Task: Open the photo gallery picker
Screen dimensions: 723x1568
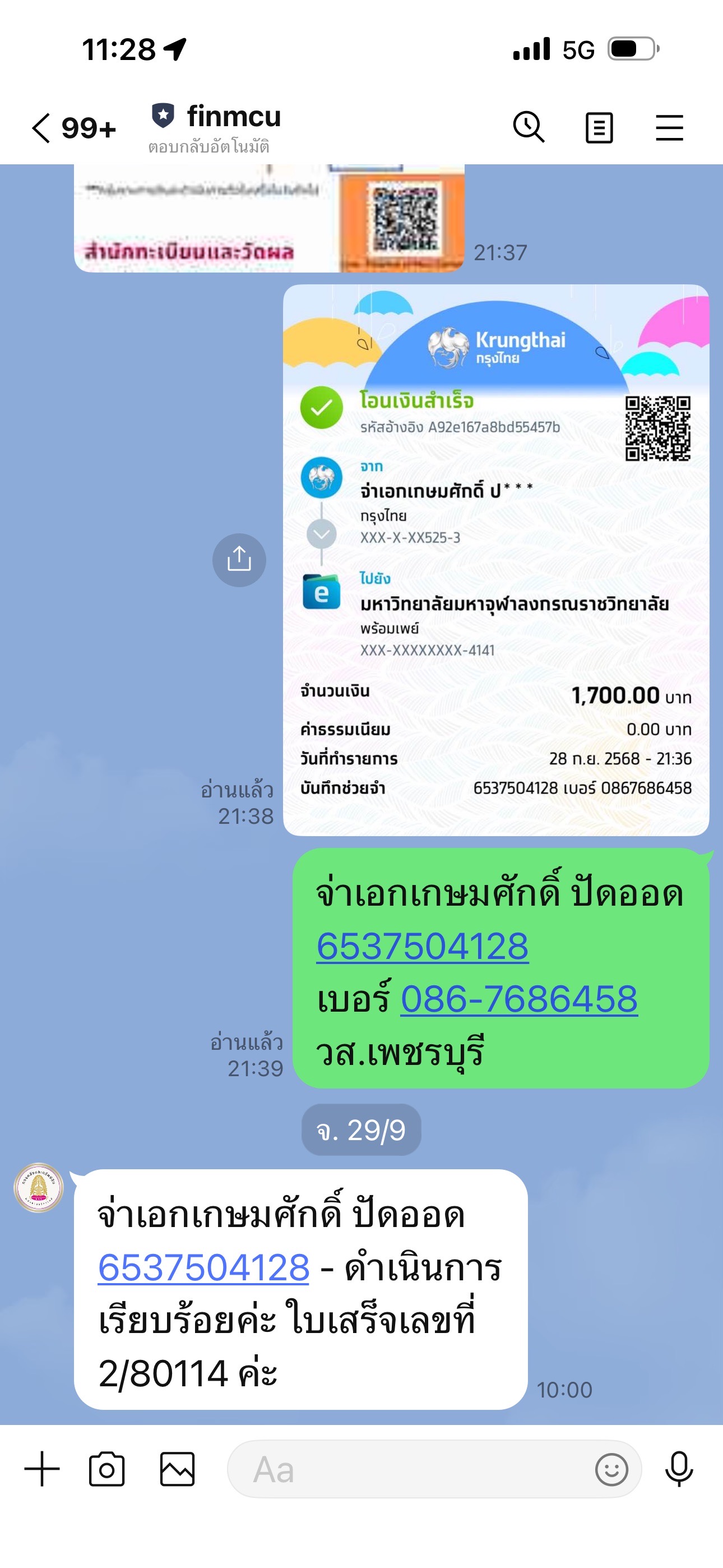Action: [177, 1469]
